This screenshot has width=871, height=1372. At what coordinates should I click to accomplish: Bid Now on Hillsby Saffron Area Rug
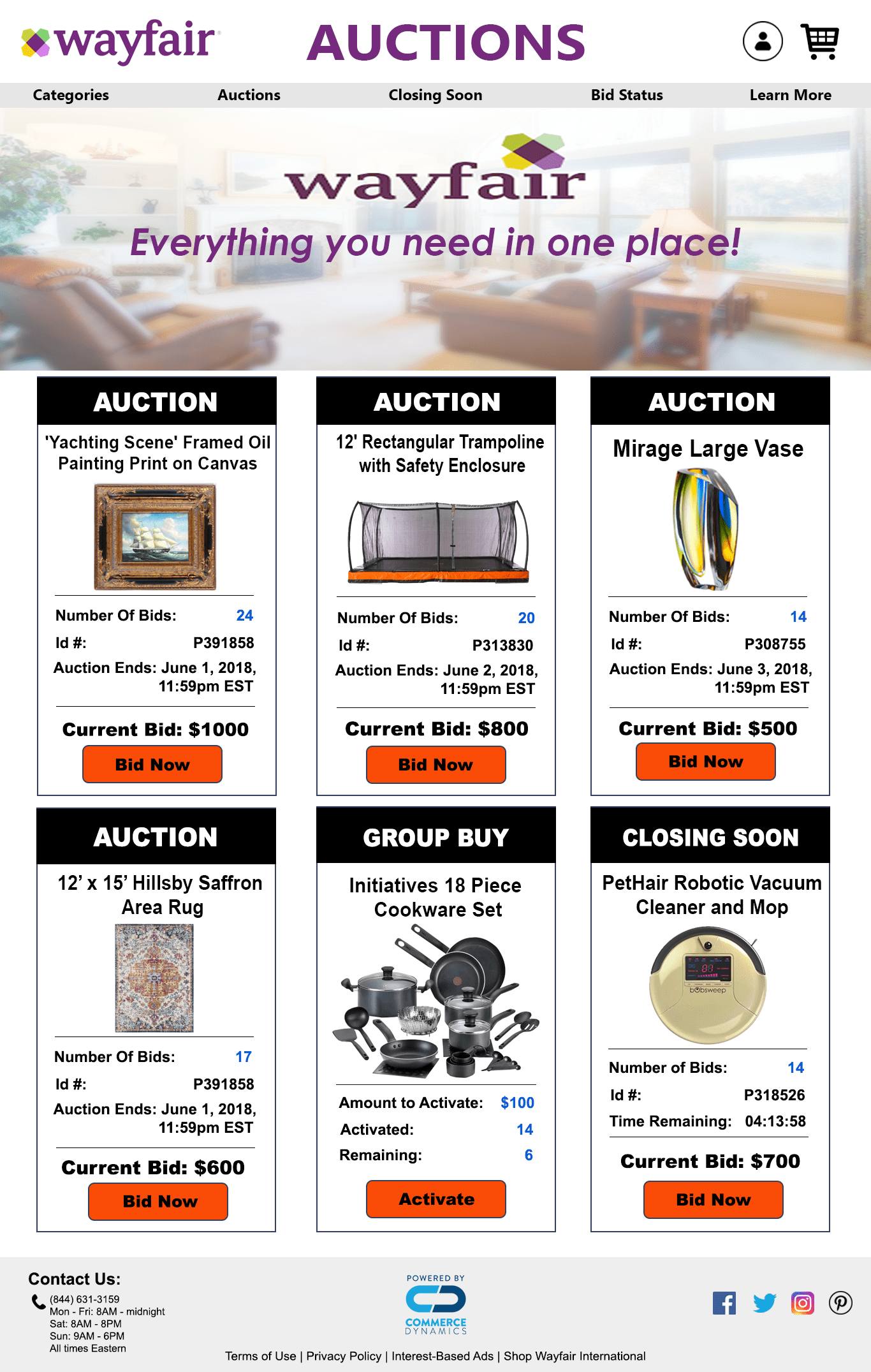pyautogui.click(x=159, y=1201)
